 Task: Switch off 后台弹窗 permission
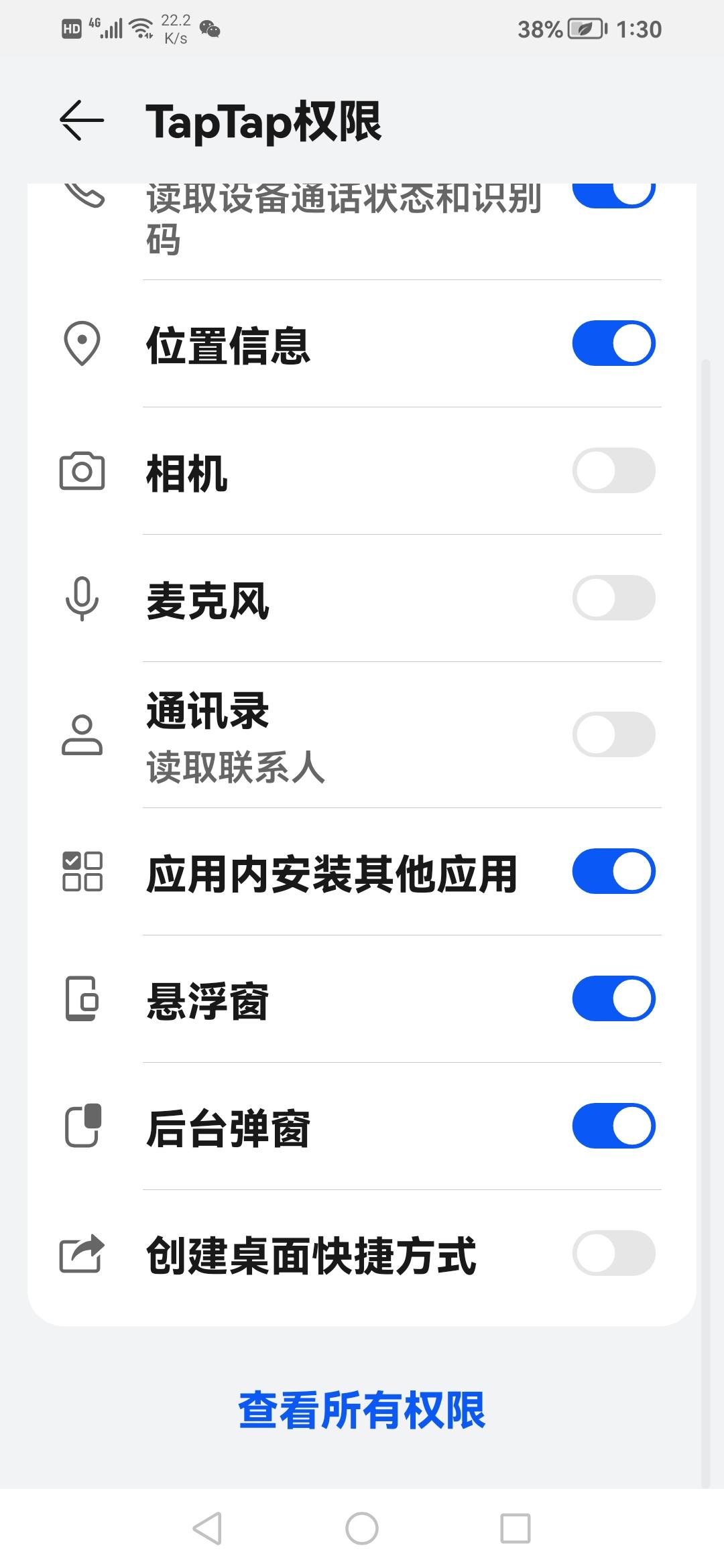[613, 1126]
